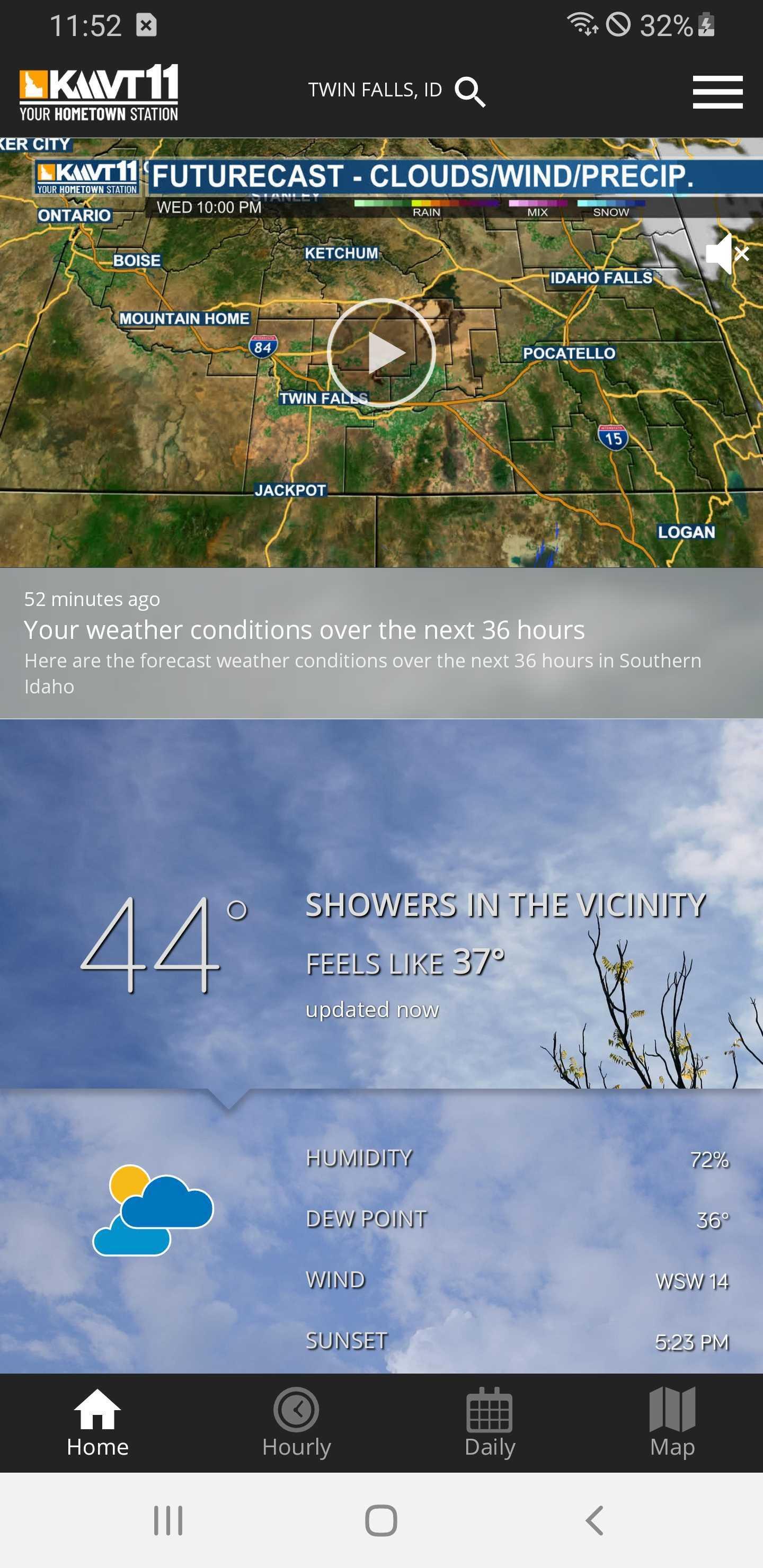
Task: Open the hamburger menu
Action: click(717, 92)
